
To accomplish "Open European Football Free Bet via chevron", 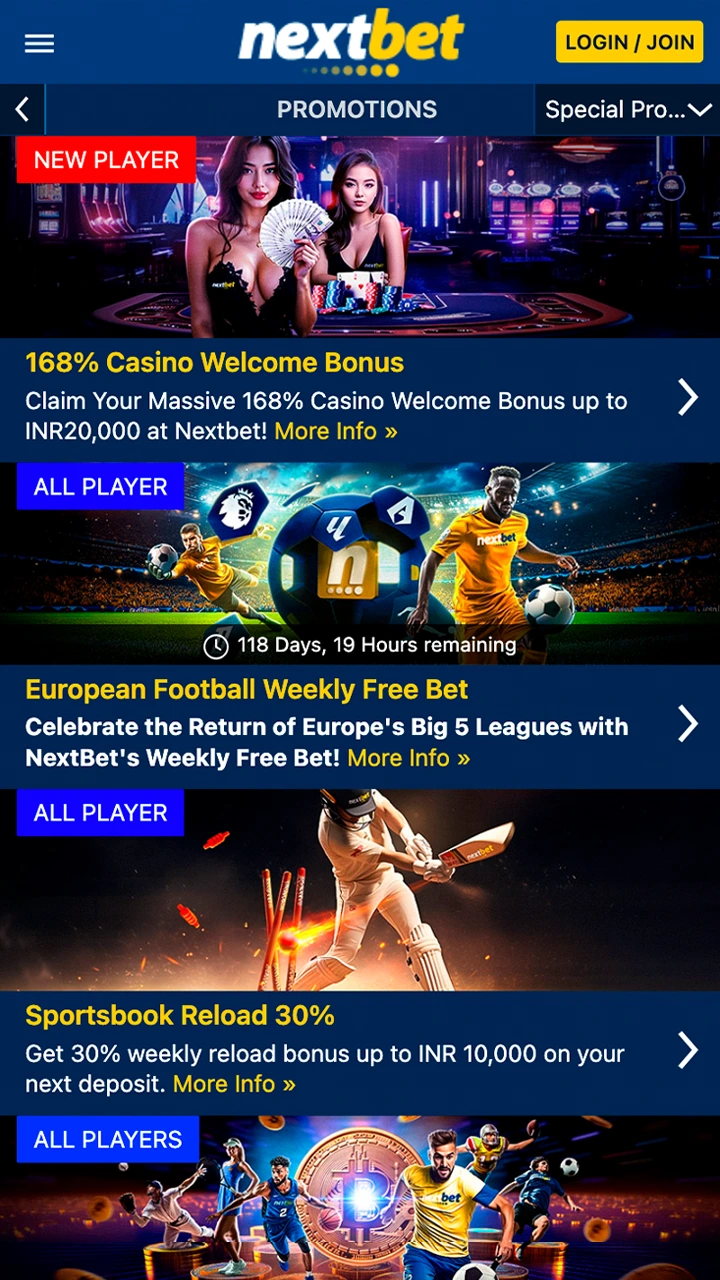I will tap(687, 723).
